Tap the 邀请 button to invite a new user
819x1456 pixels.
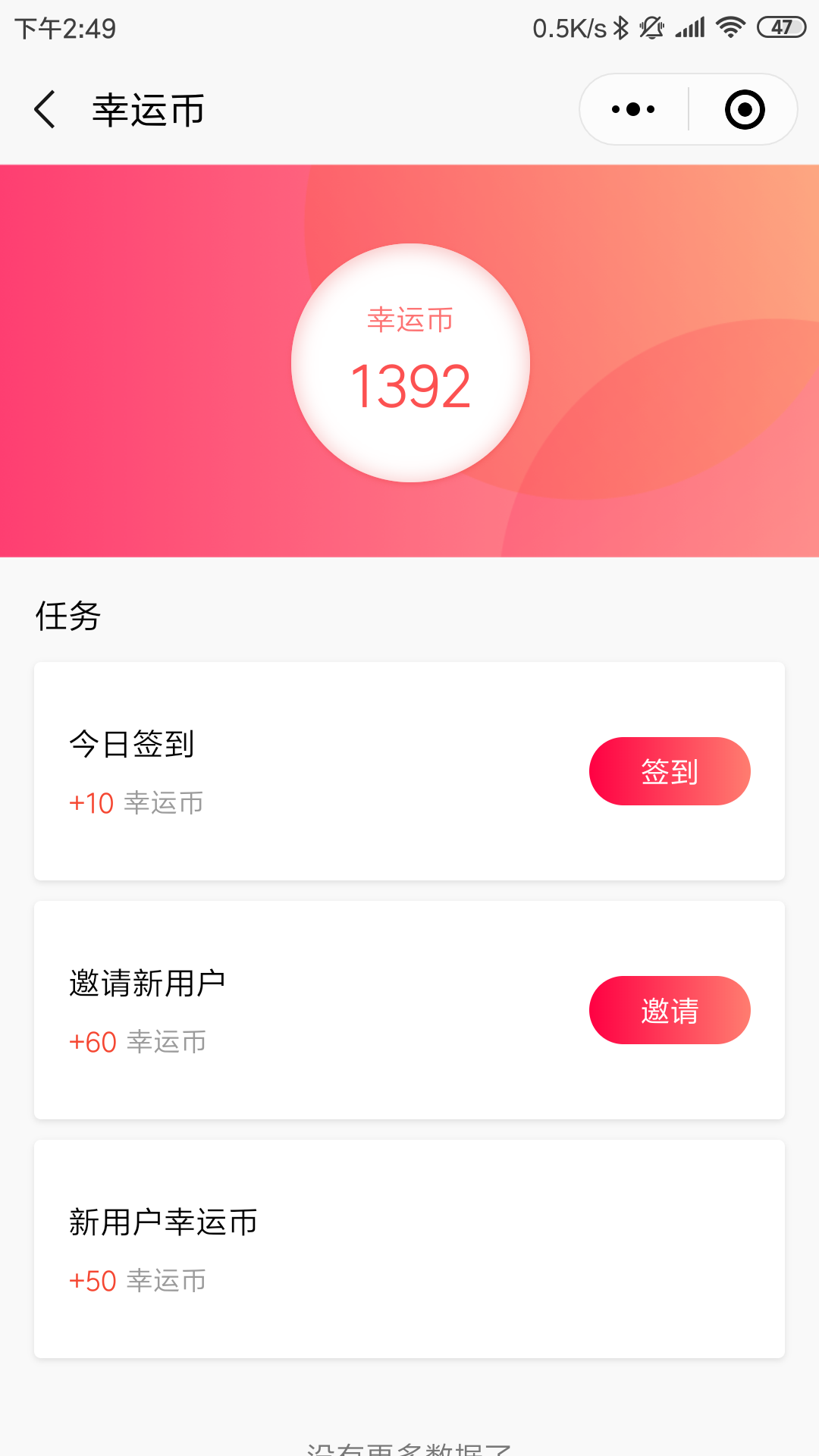pos(670,1010)
